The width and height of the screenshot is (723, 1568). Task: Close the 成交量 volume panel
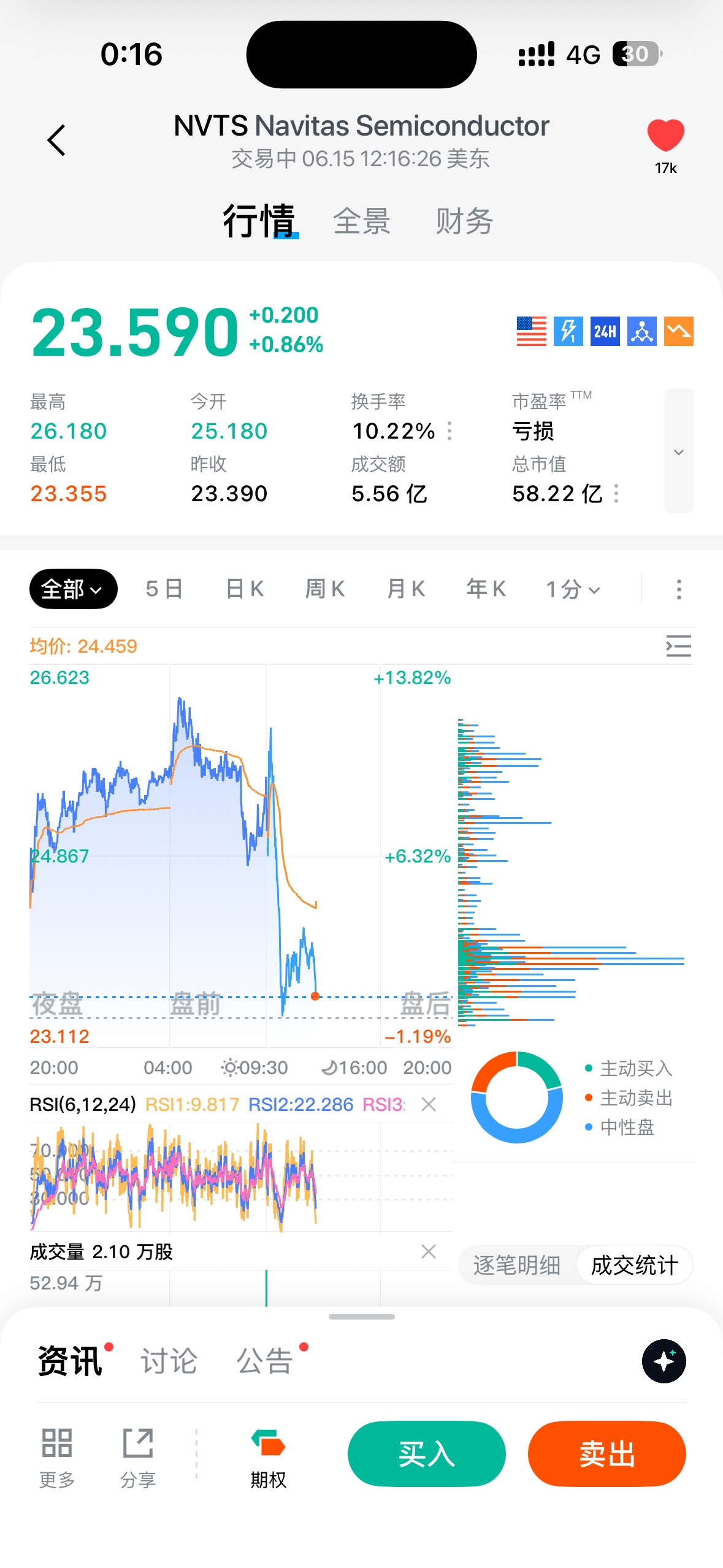coord(429,1251)
